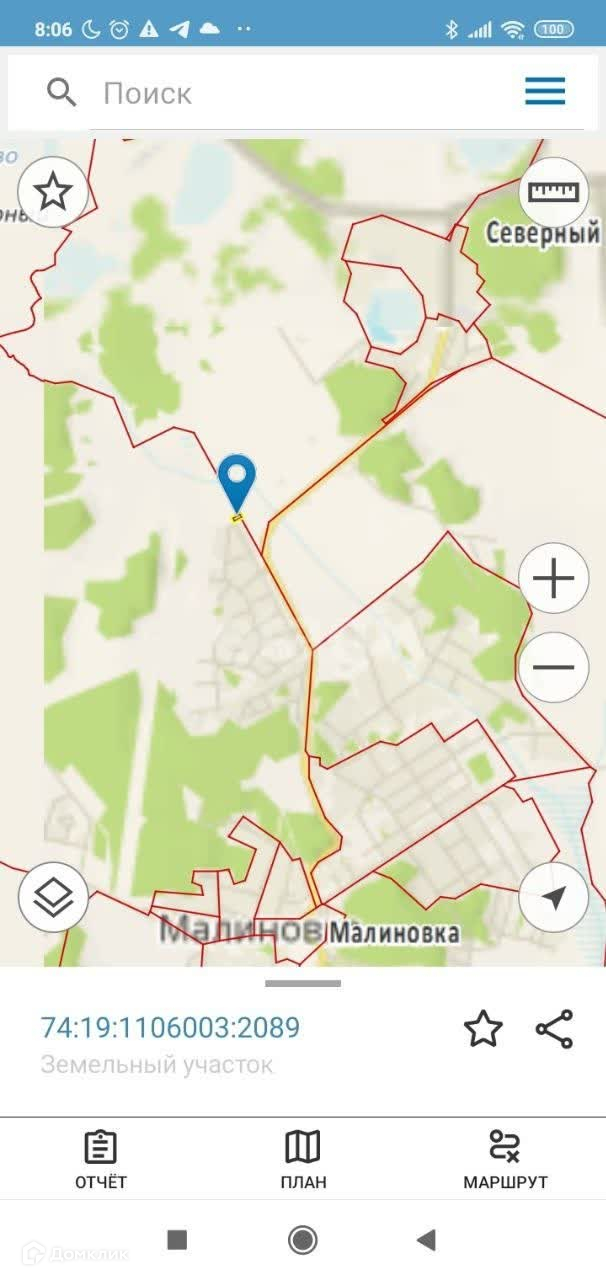Zoom in with the plus button
This screenshot has height=1280, width=606.
[x=554, y=579]
